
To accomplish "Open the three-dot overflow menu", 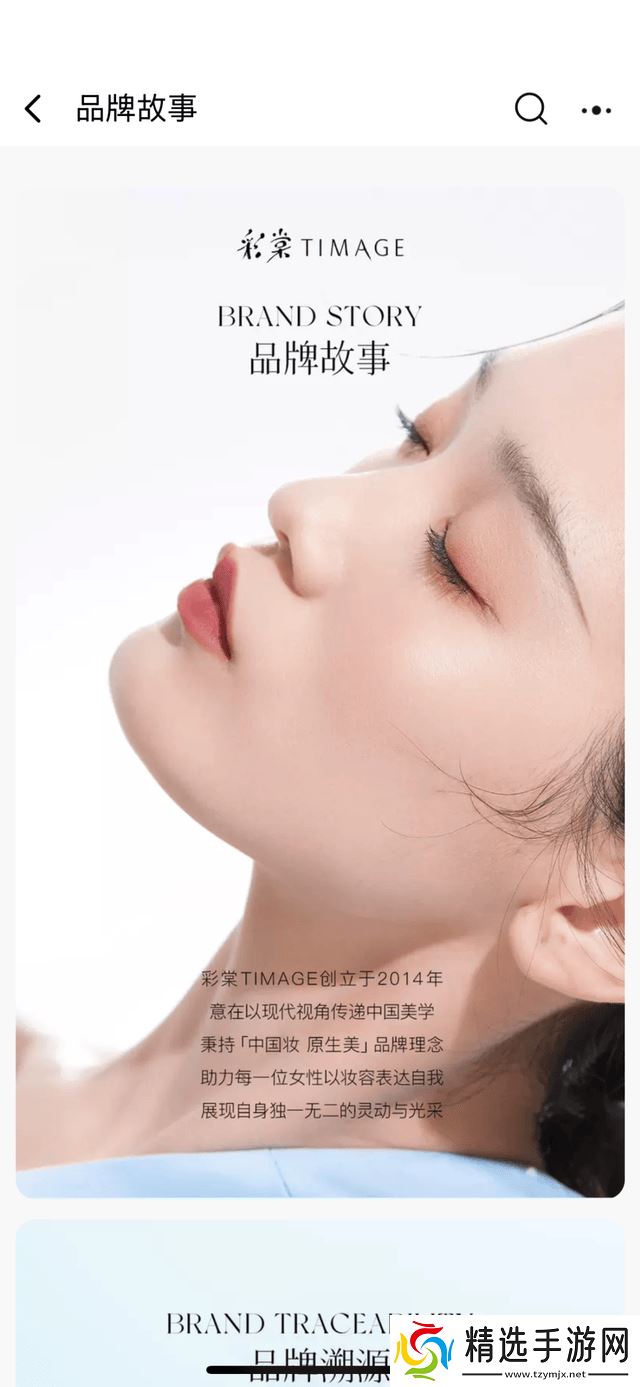I will pyautogui.click(x=596, y=110).
